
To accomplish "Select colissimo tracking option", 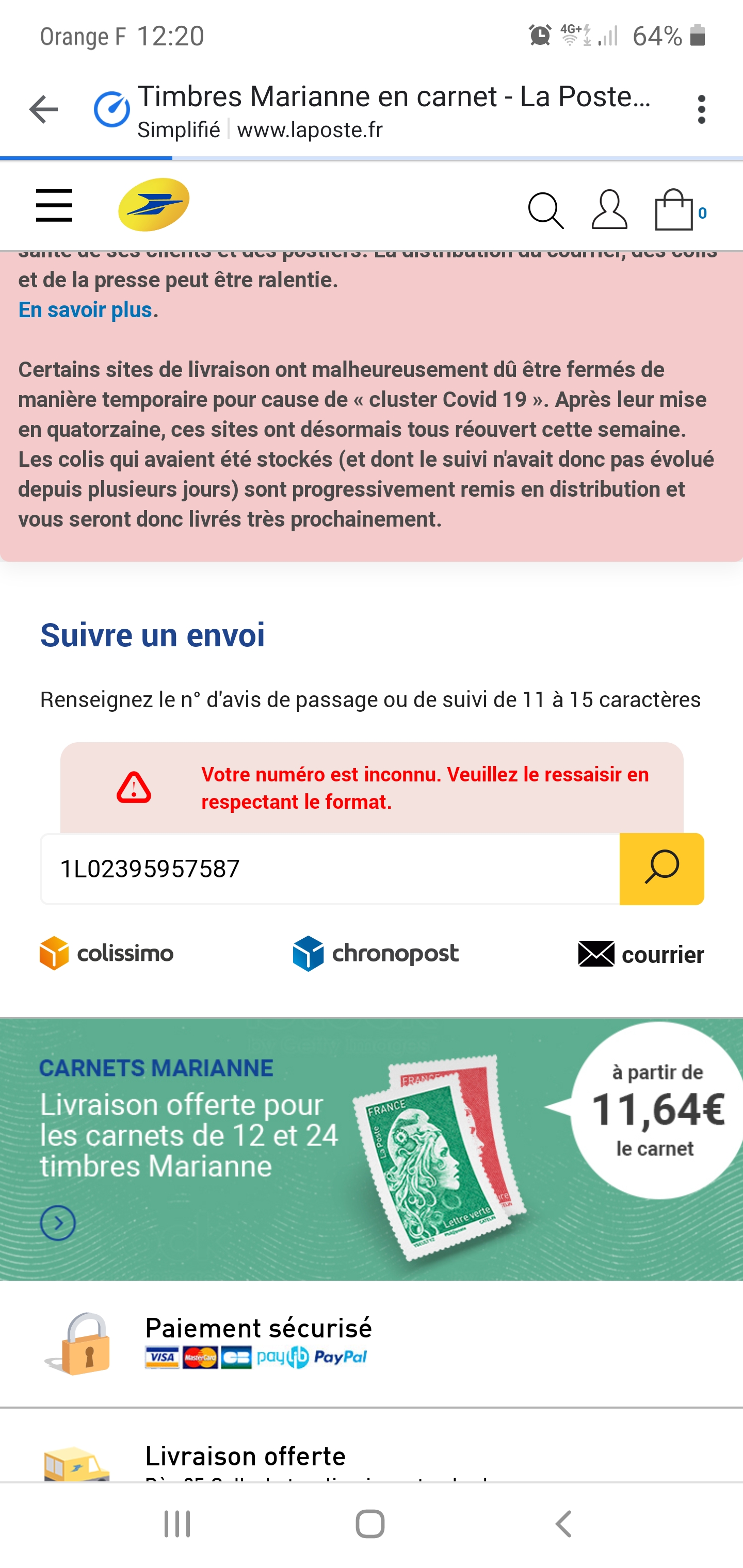I will pos(107,953).
